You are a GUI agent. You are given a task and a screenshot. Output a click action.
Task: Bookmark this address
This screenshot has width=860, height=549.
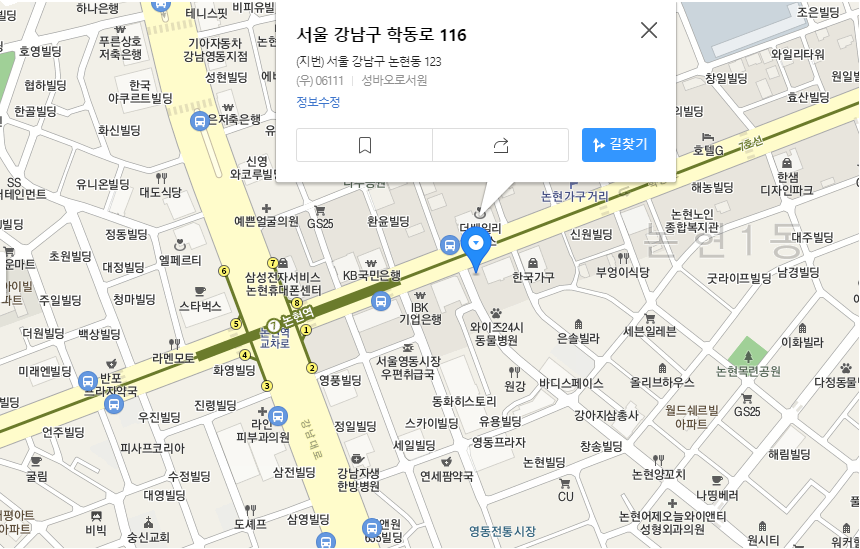[364, 145]
